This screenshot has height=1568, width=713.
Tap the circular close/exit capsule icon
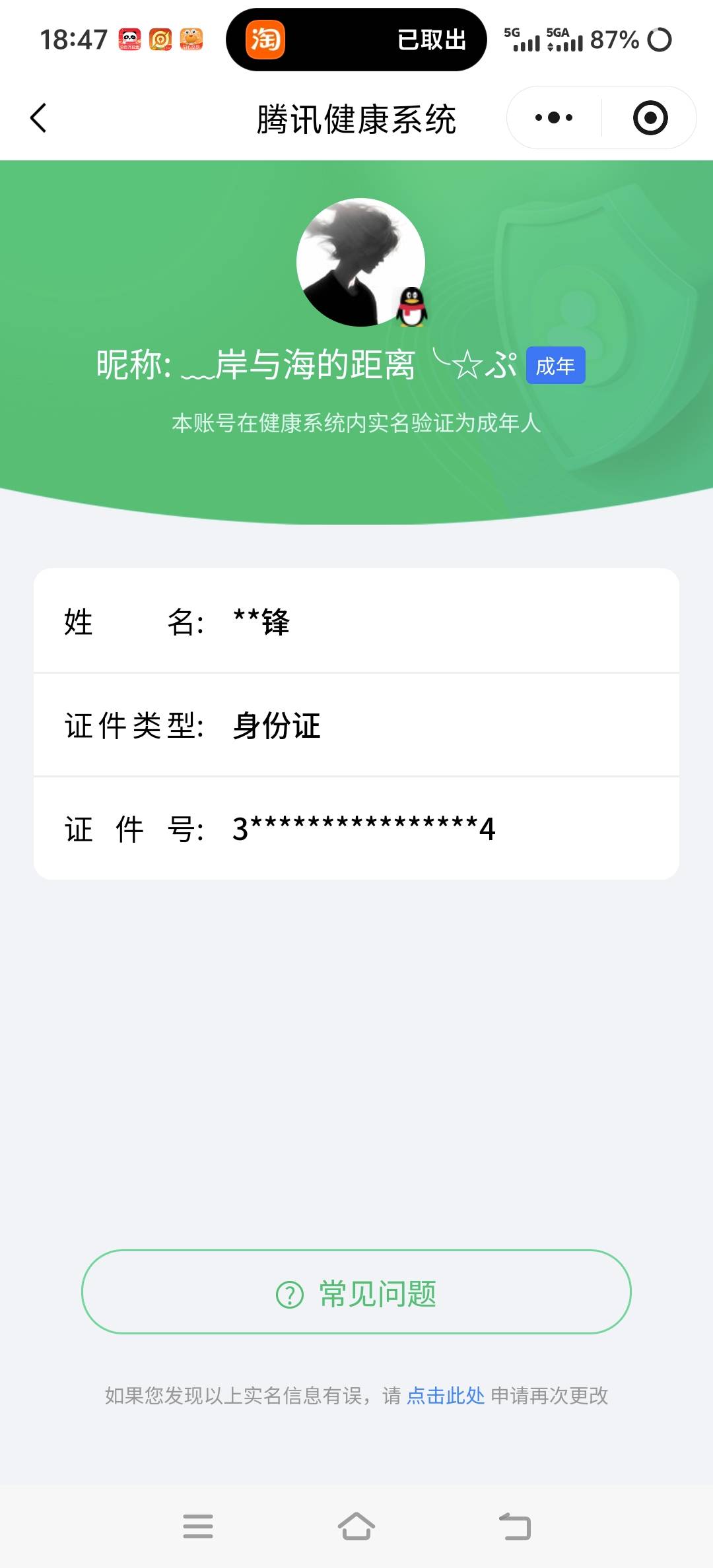click(x=649, y=117)
